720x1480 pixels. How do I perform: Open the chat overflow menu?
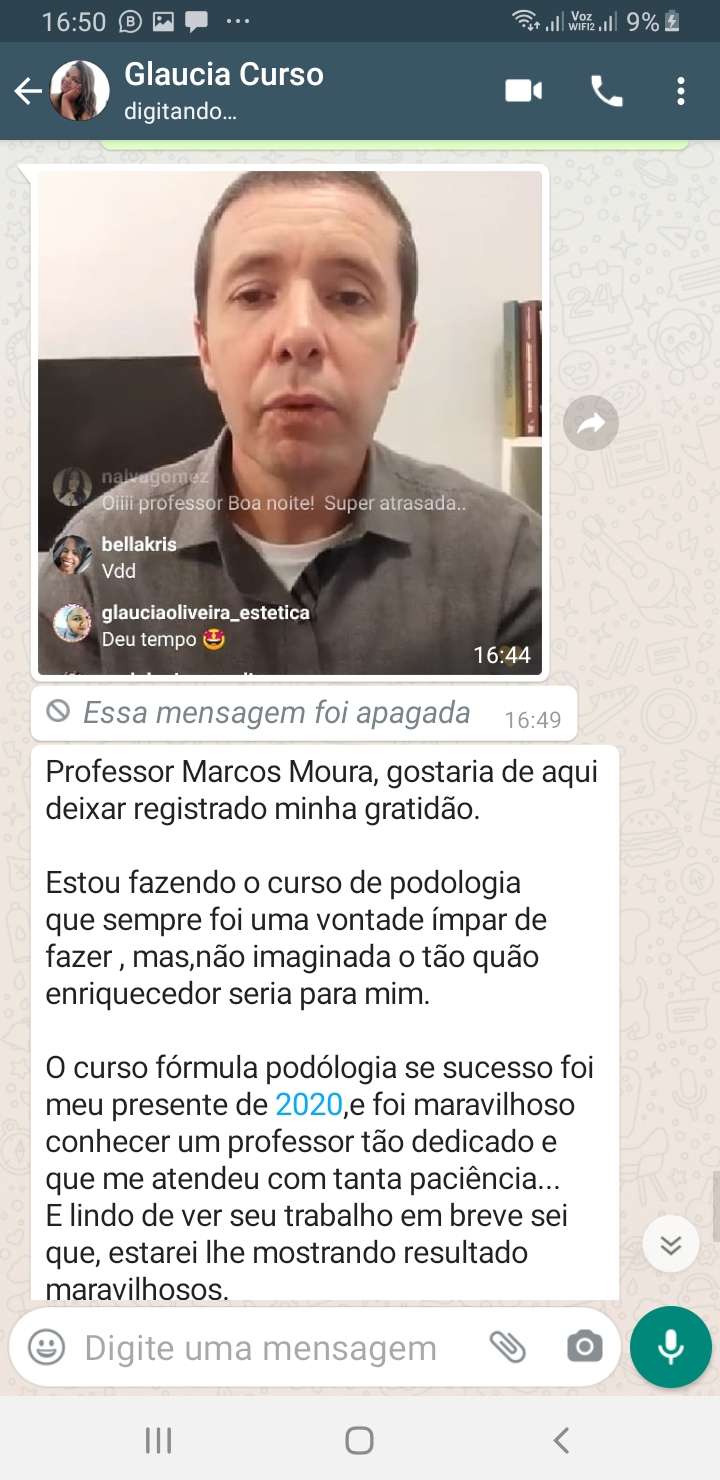[681, 92]
